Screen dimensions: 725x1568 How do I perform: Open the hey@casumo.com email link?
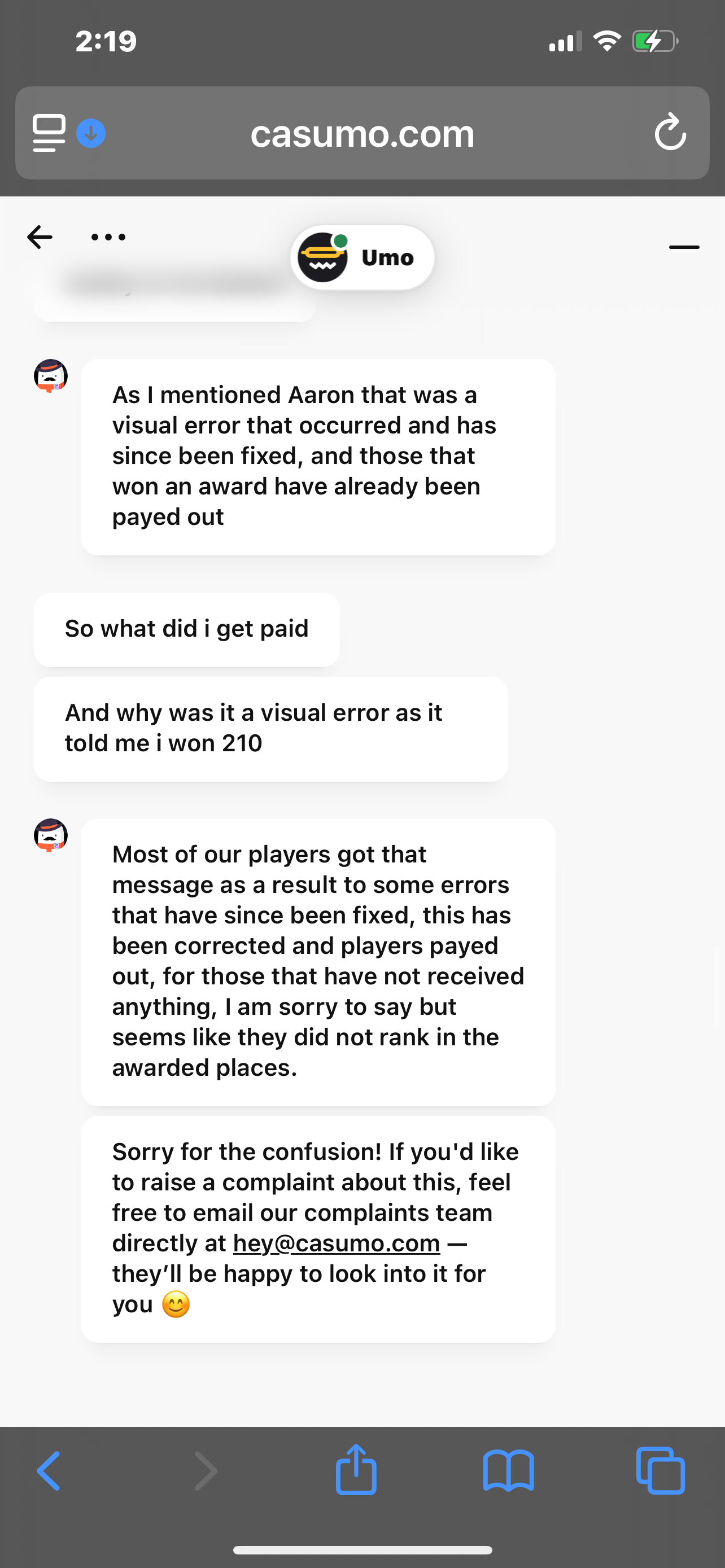[x=336, y=1243]
